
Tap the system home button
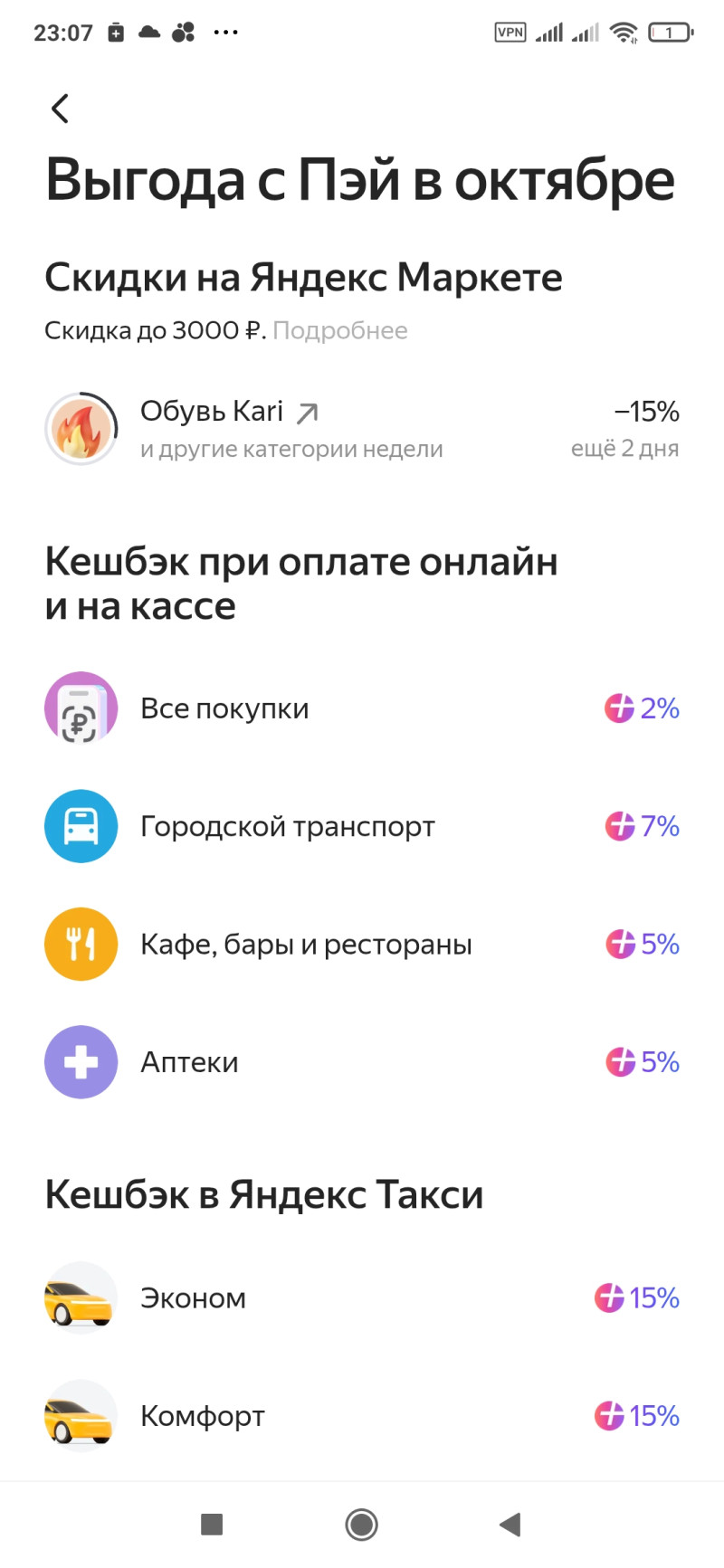click(x=361, y=1525)
